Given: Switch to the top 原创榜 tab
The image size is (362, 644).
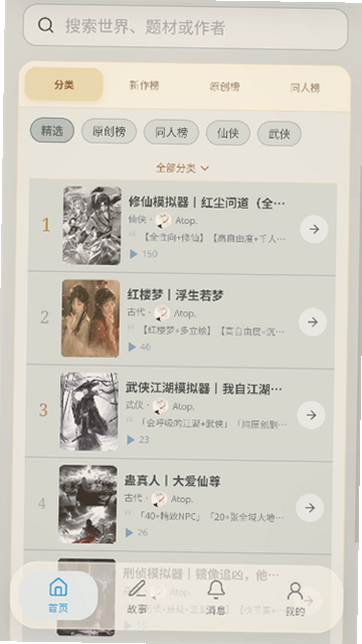Looking at the screenshot, I should pyautogui.click(x=225, y=87).
